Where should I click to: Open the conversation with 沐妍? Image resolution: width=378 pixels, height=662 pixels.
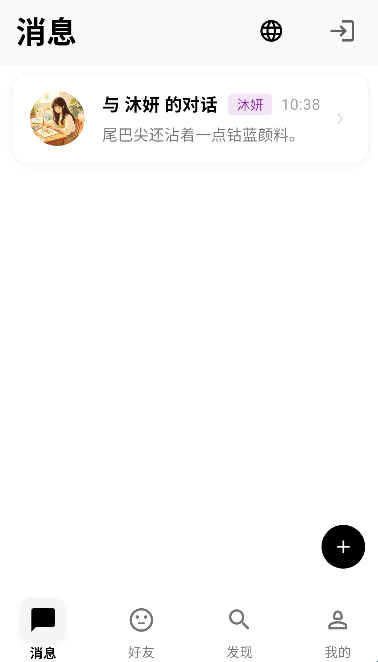190,119
